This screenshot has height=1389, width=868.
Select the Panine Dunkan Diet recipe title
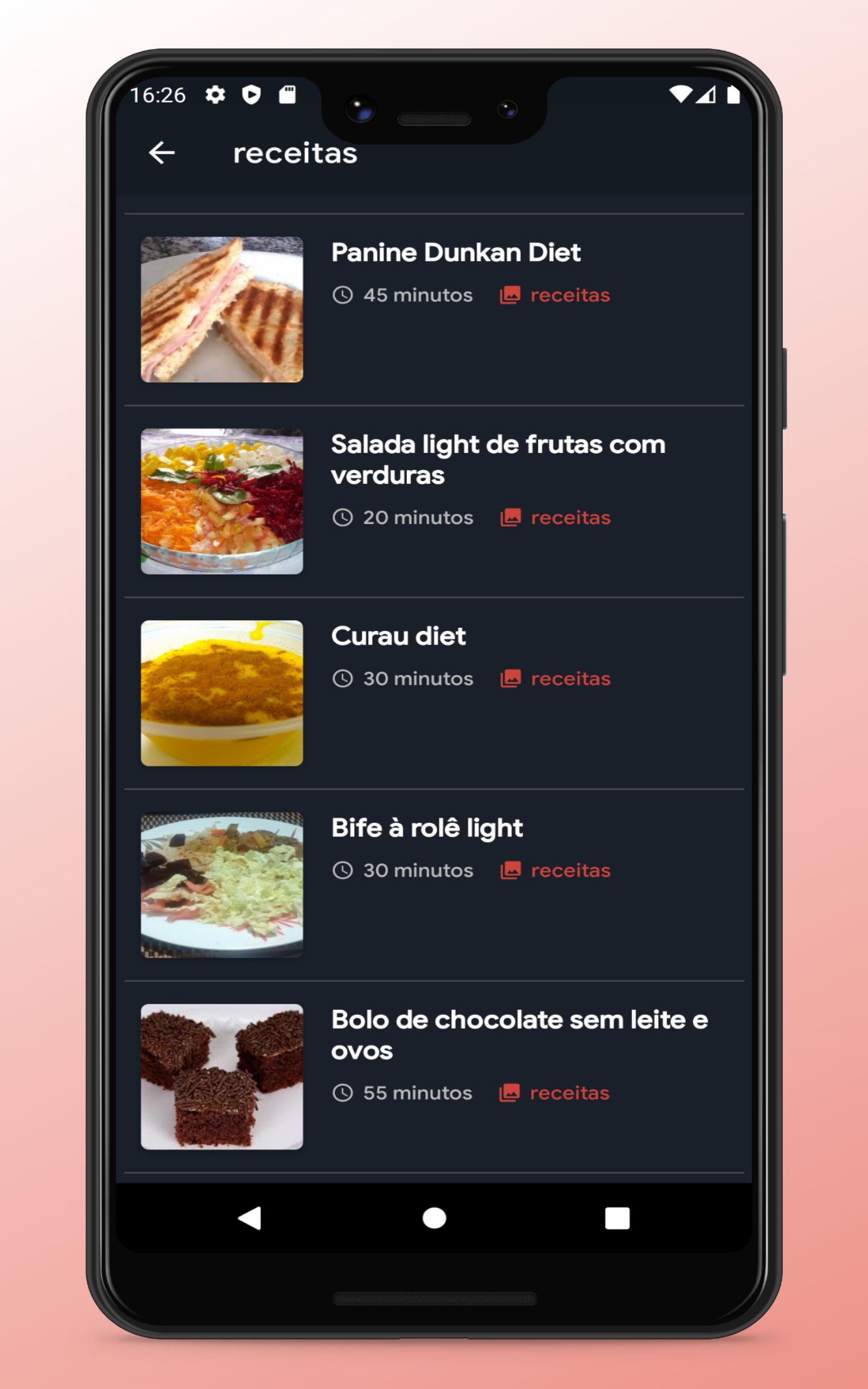pos(456,252)
